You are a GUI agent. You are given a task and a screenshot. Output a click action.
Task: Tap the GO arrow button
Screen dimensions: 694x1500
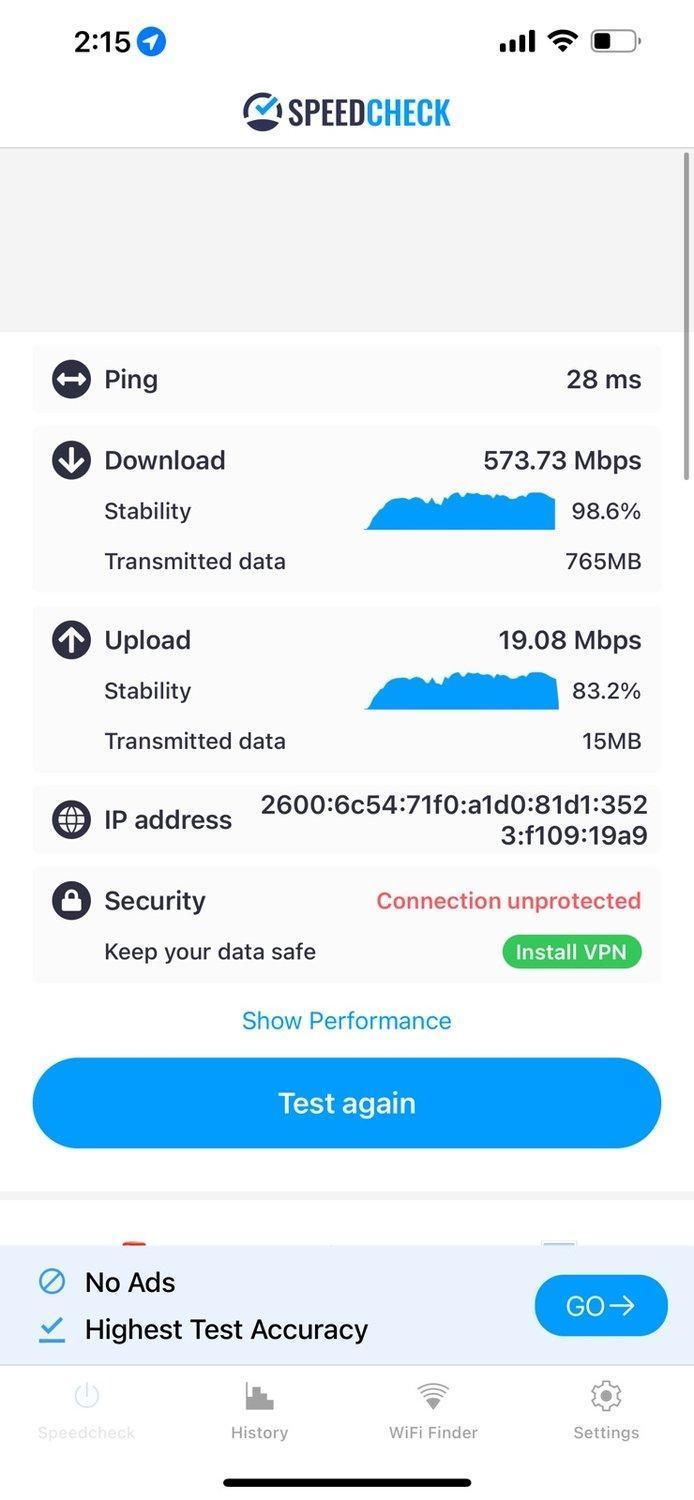point(601,1305)
